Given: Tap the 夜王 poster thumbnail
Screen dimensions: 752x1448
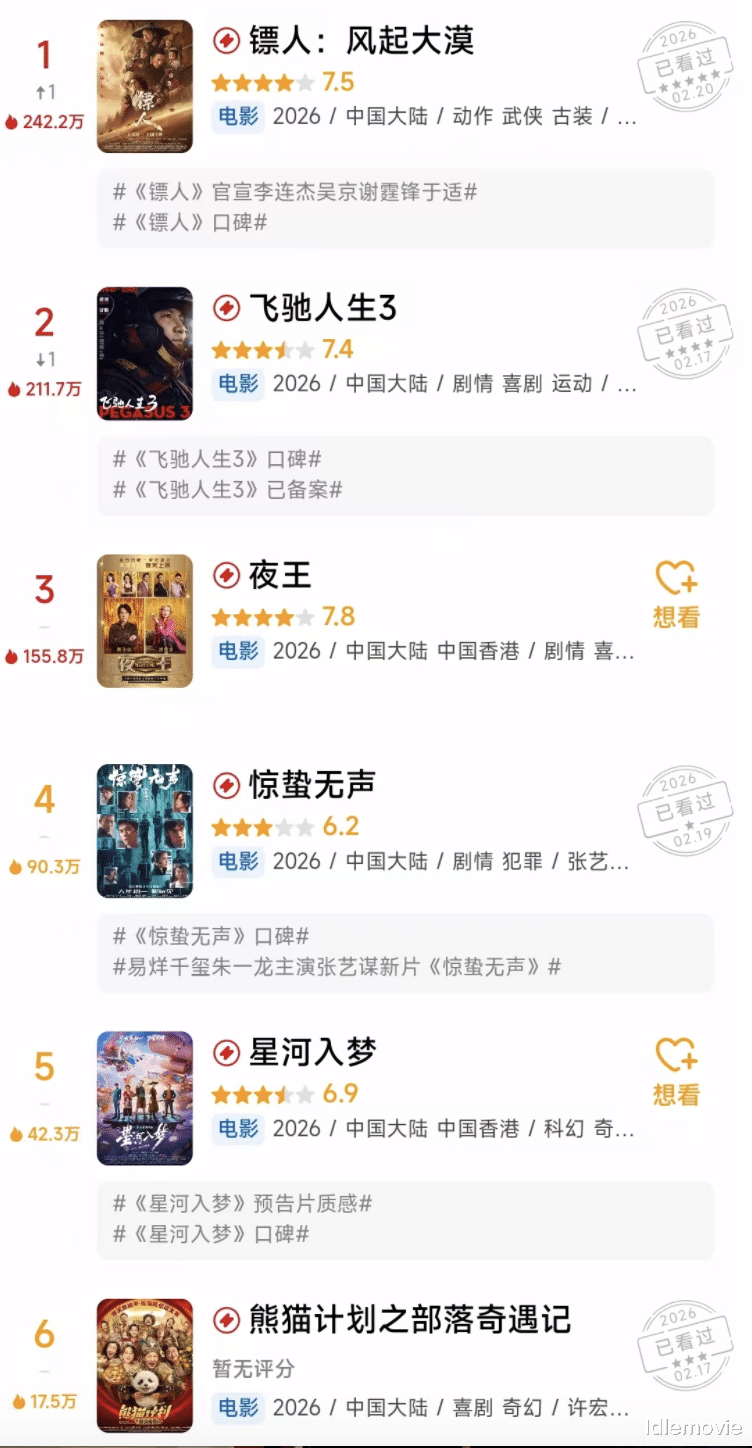Looking at the screenshot, I should click(x=145, y=621).
